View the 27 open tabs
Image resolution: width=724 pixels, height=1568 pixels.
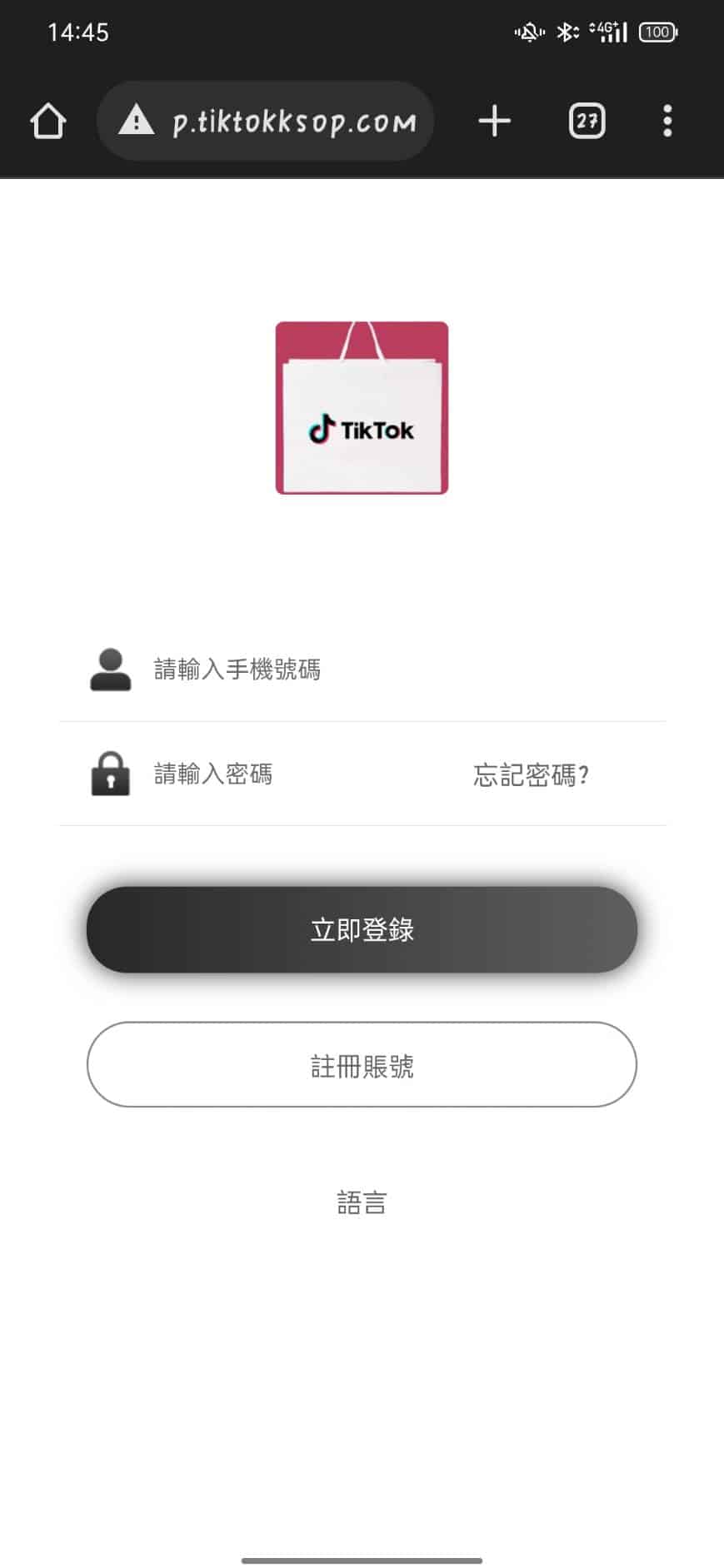587,122
